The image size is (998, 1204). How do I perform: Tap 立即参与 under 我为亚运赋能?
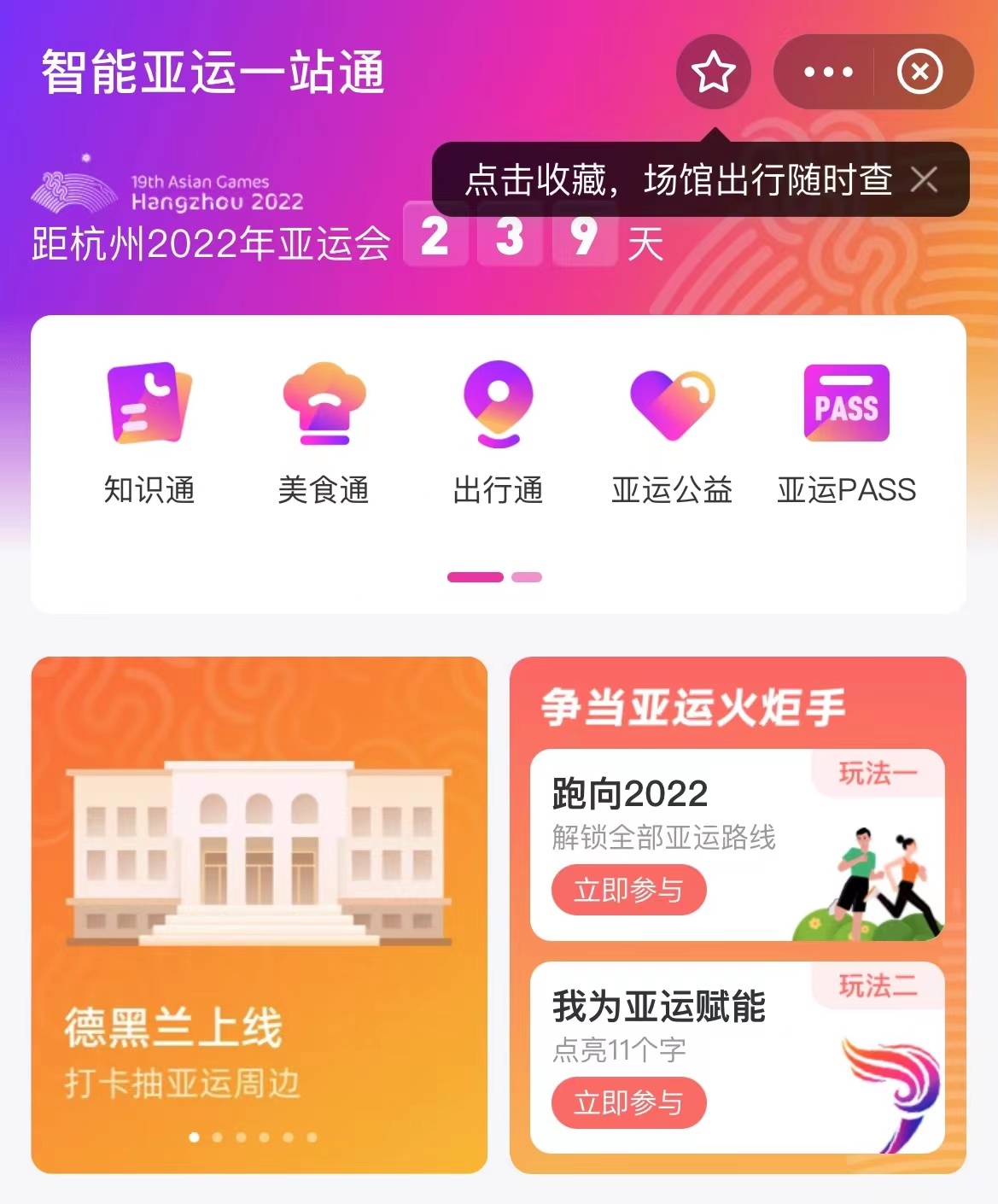coord(628,1102)
